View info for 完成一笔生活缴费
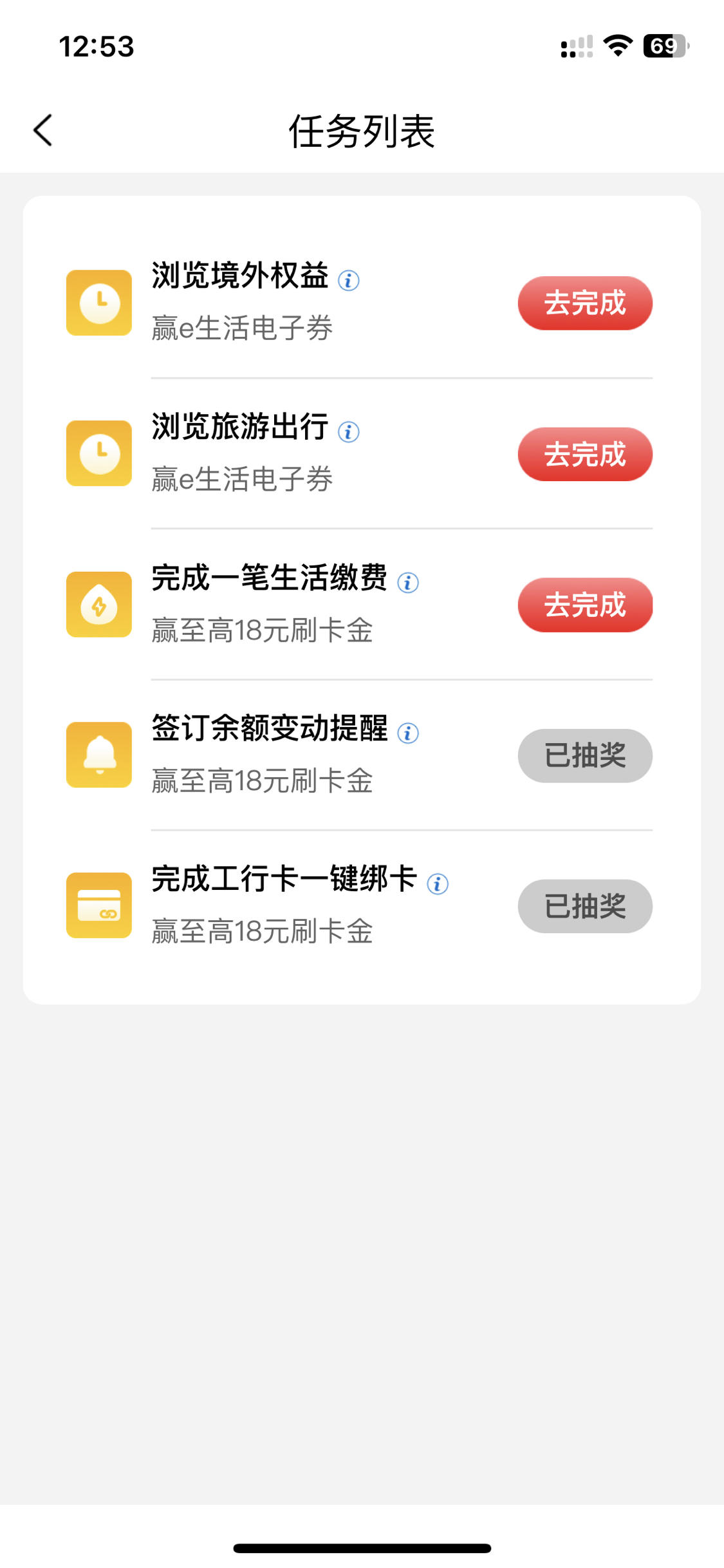The height and width of the screenshot is (1568, 724). point(408,582)
